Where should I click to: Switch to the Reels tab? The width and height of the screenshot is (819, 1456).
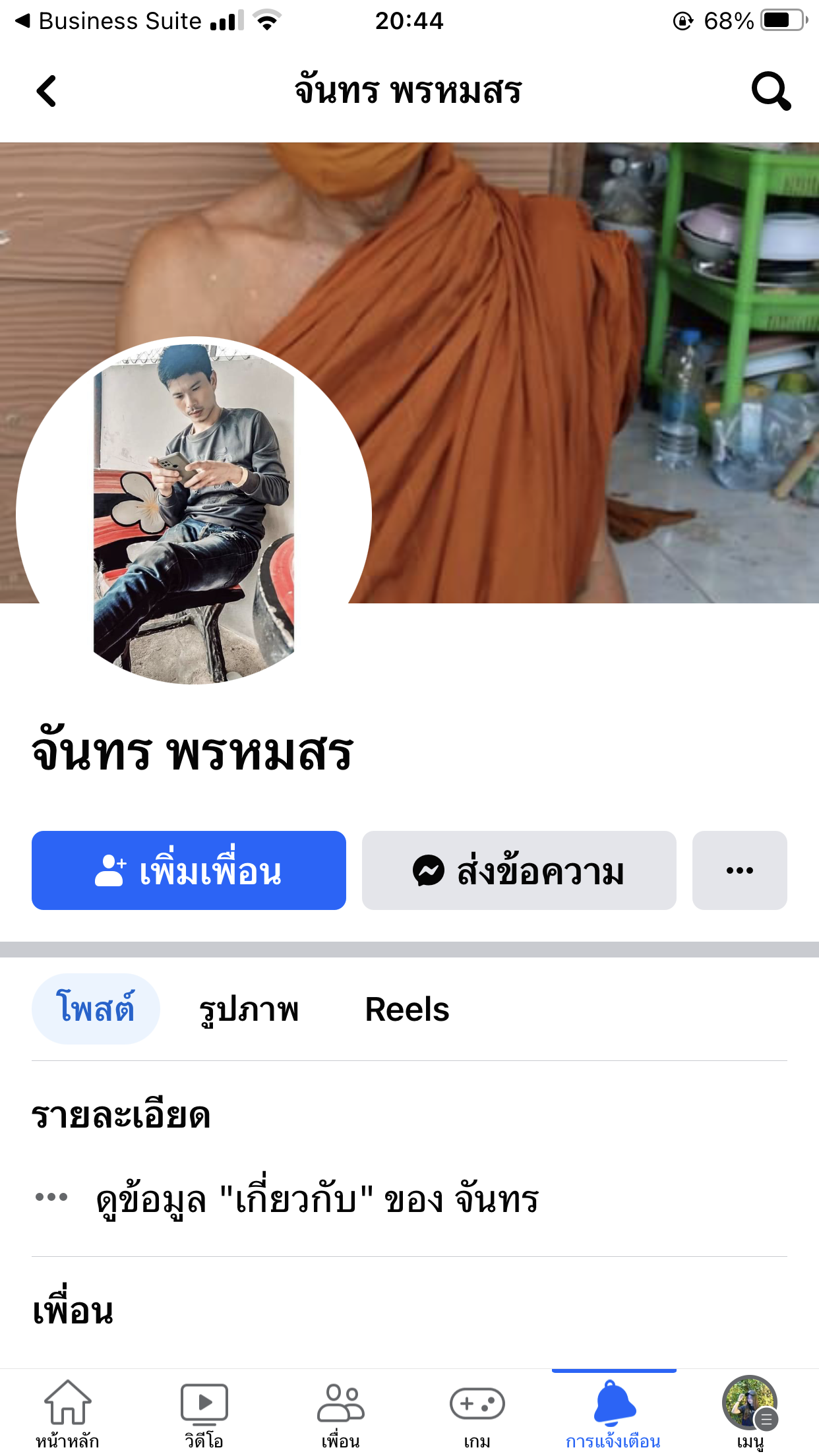click(x=407, y=1009)
